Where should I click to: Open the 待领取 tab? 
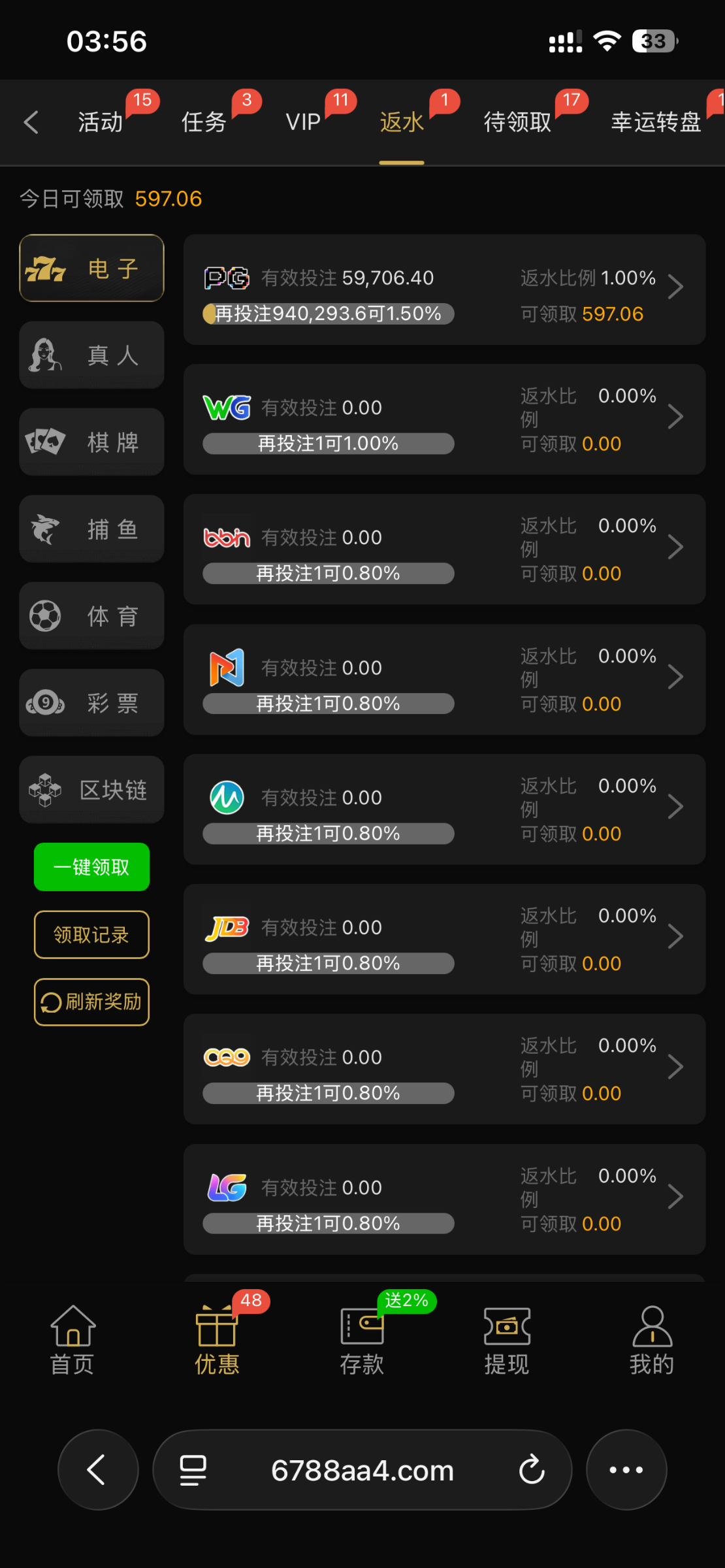coord(517,122)
